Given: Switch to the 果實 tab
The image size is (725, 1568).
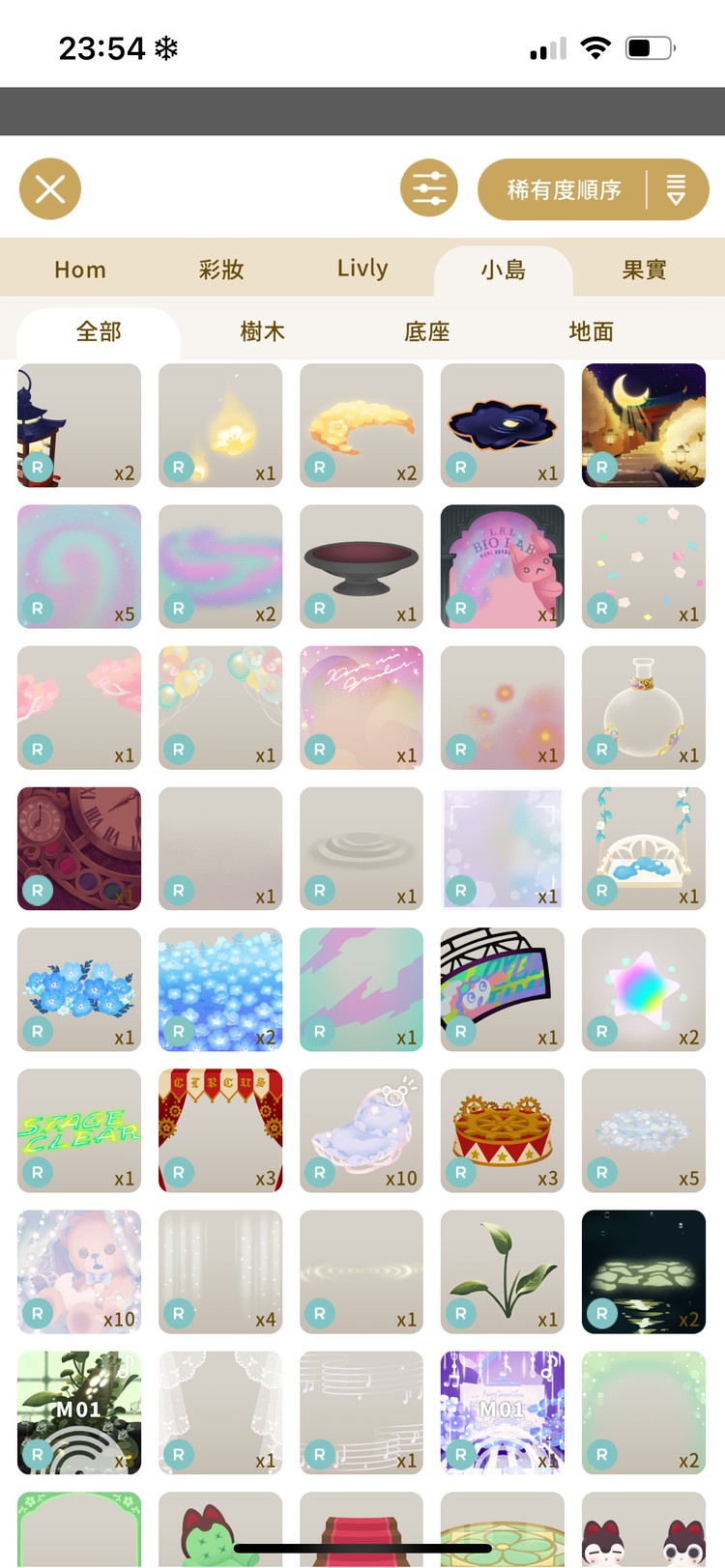Looking at the screenshot, I should click(644, 270).
